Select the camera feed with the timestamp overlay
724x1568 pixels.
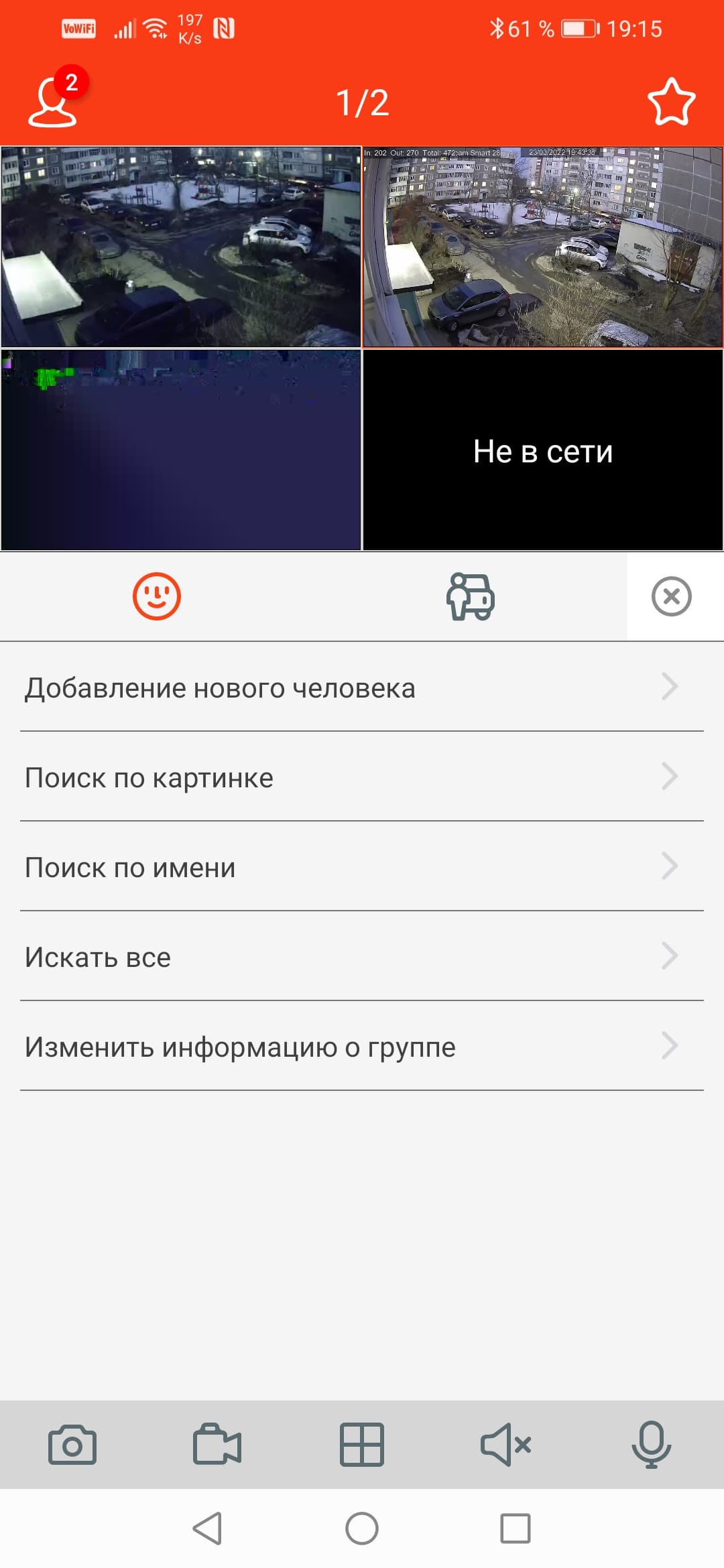tap(543, 247)
